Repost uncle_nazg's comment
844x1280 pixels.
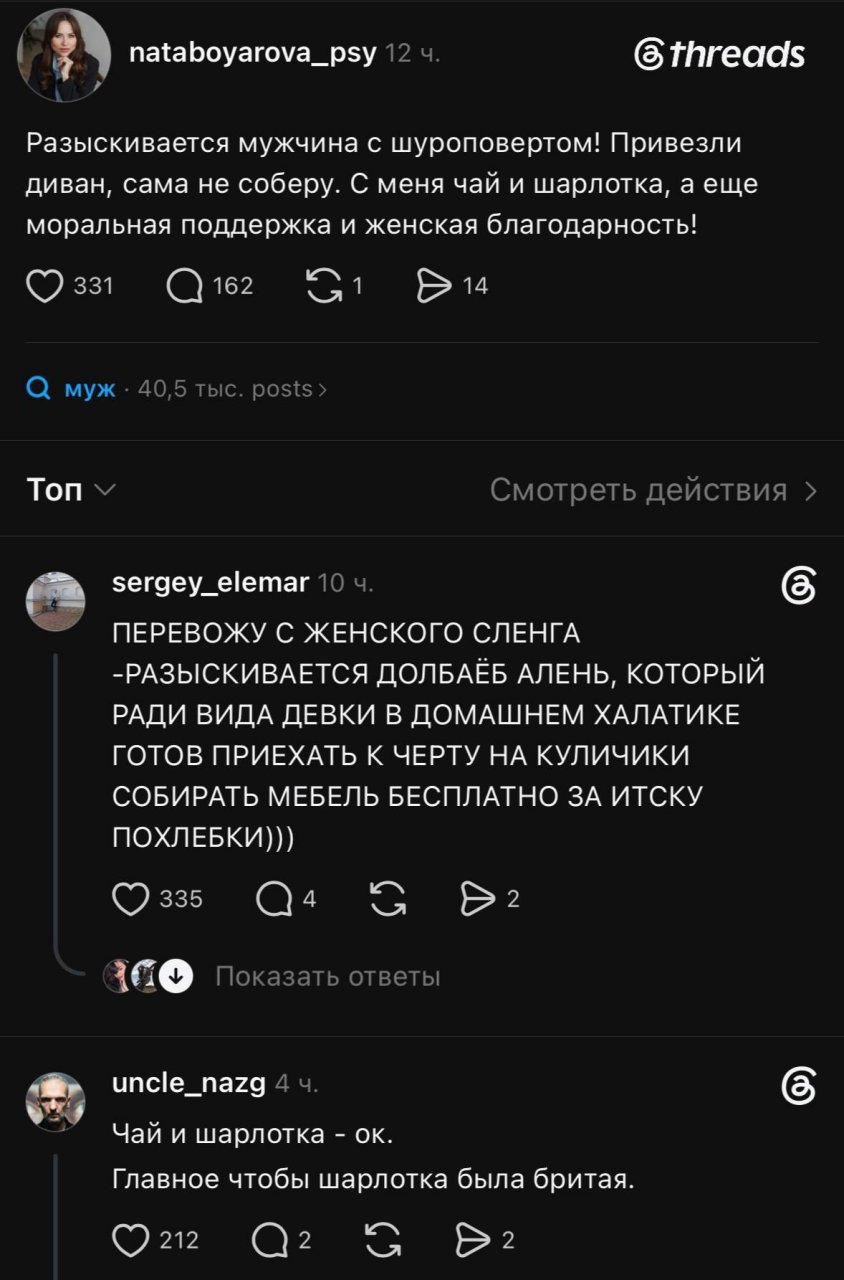pos(388,1241)
